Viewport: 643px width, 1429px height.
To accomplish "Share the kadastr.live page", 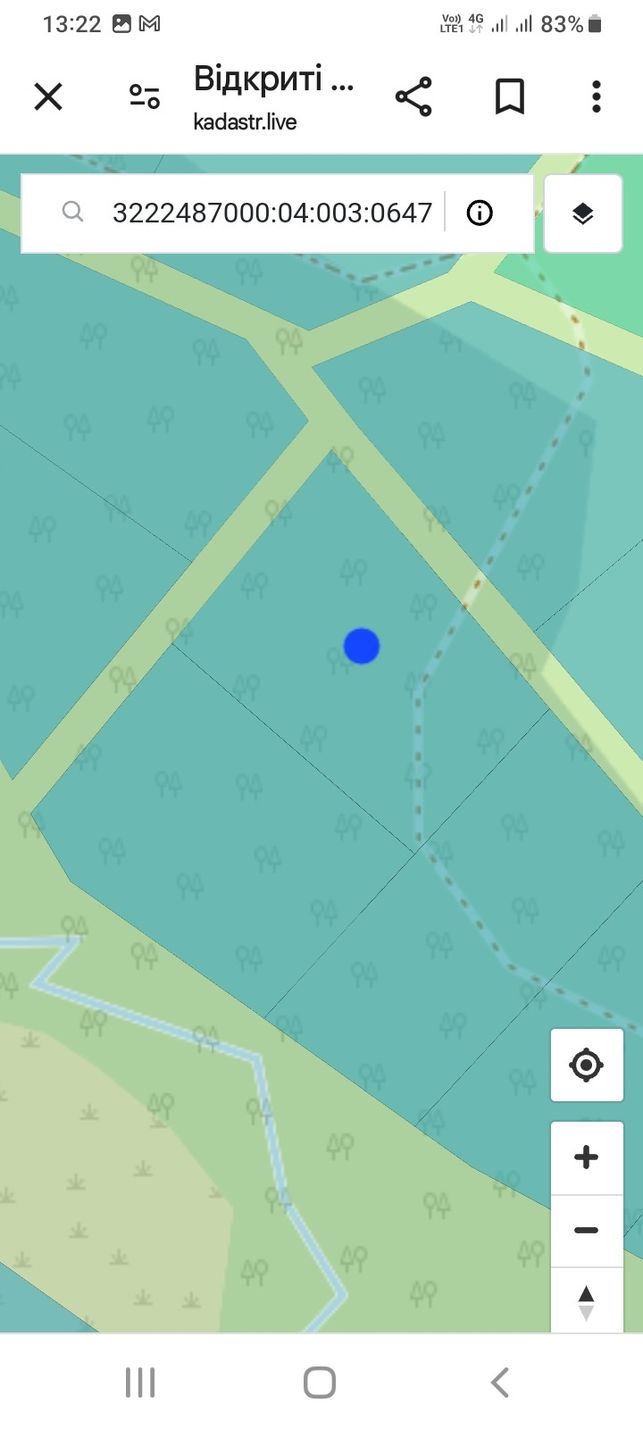I will tap(413, 96).
